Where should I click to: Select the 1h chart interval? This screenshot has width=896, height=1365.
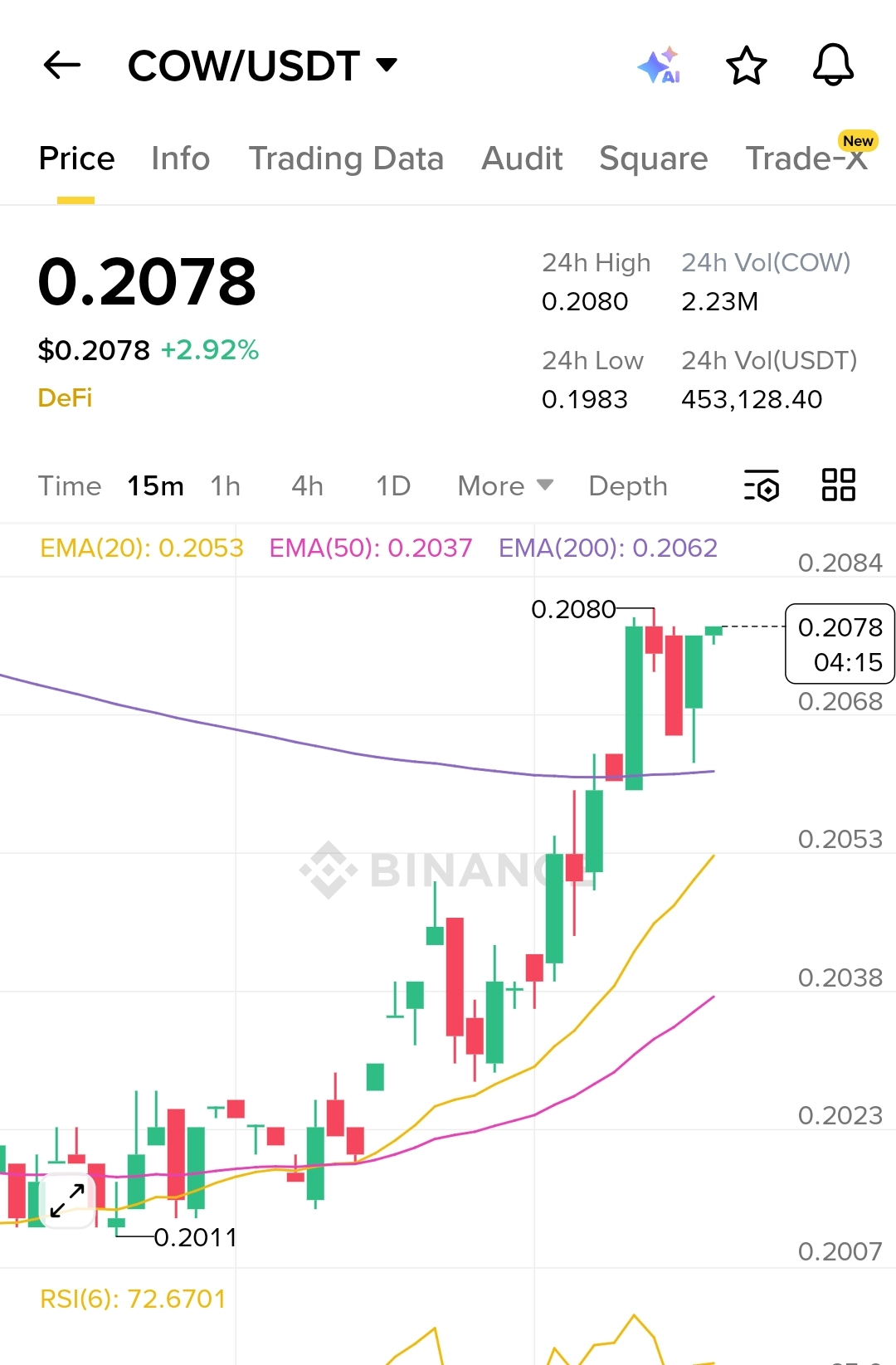225,486
